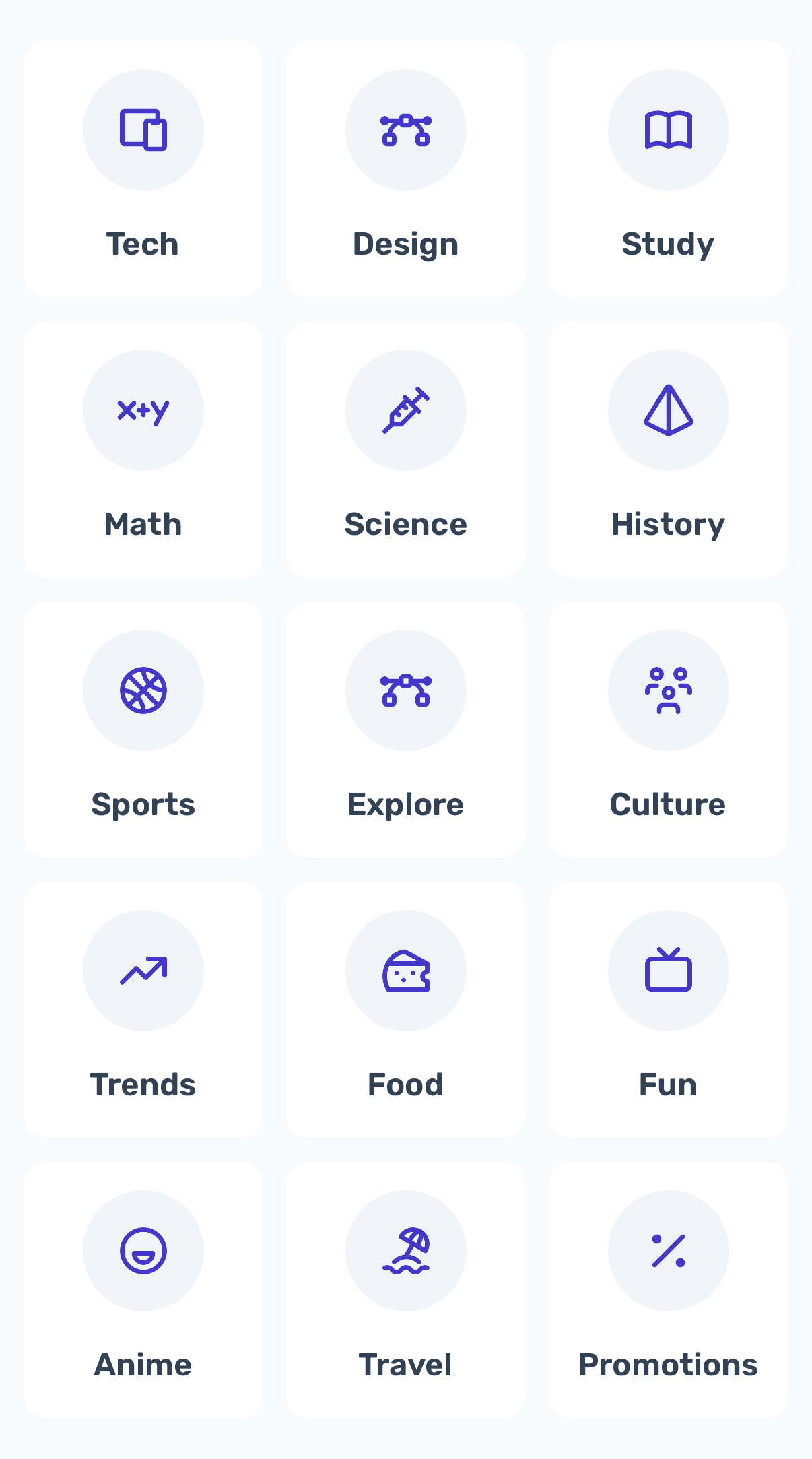Choose the Study category
This screenshot has height=1459, width=812.
[x=668, y=169]
